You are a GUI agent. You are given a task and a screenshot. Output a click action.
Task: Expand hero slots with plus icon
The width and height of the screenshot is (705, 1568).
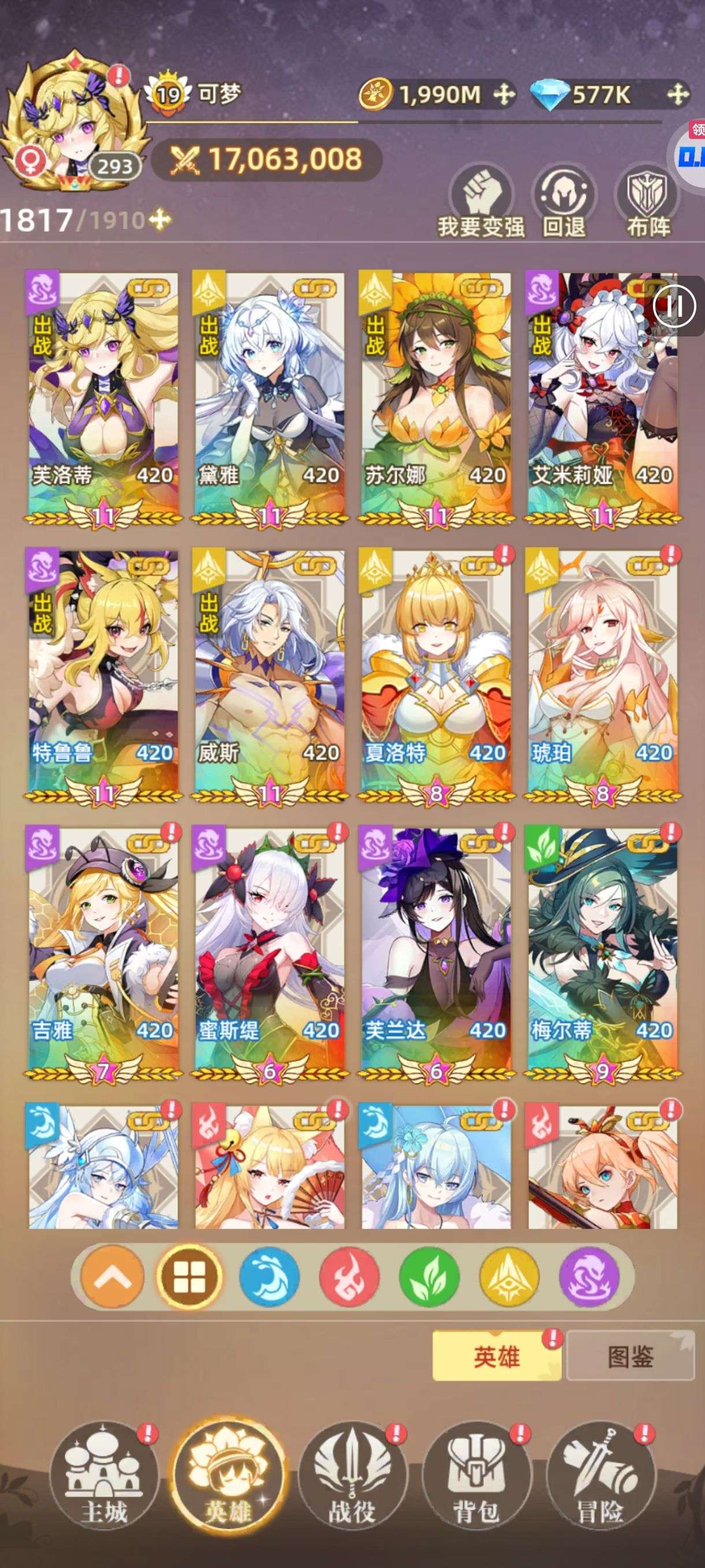tap(160, 220)
